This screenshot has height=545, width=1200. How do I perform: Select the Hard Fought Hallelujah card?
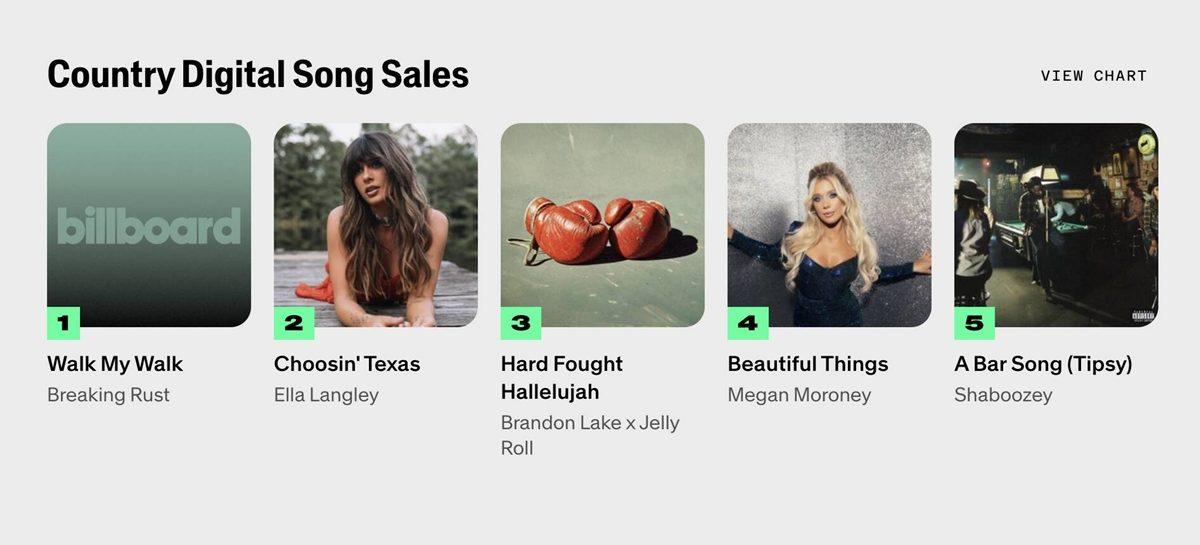[x=602, y=225]
